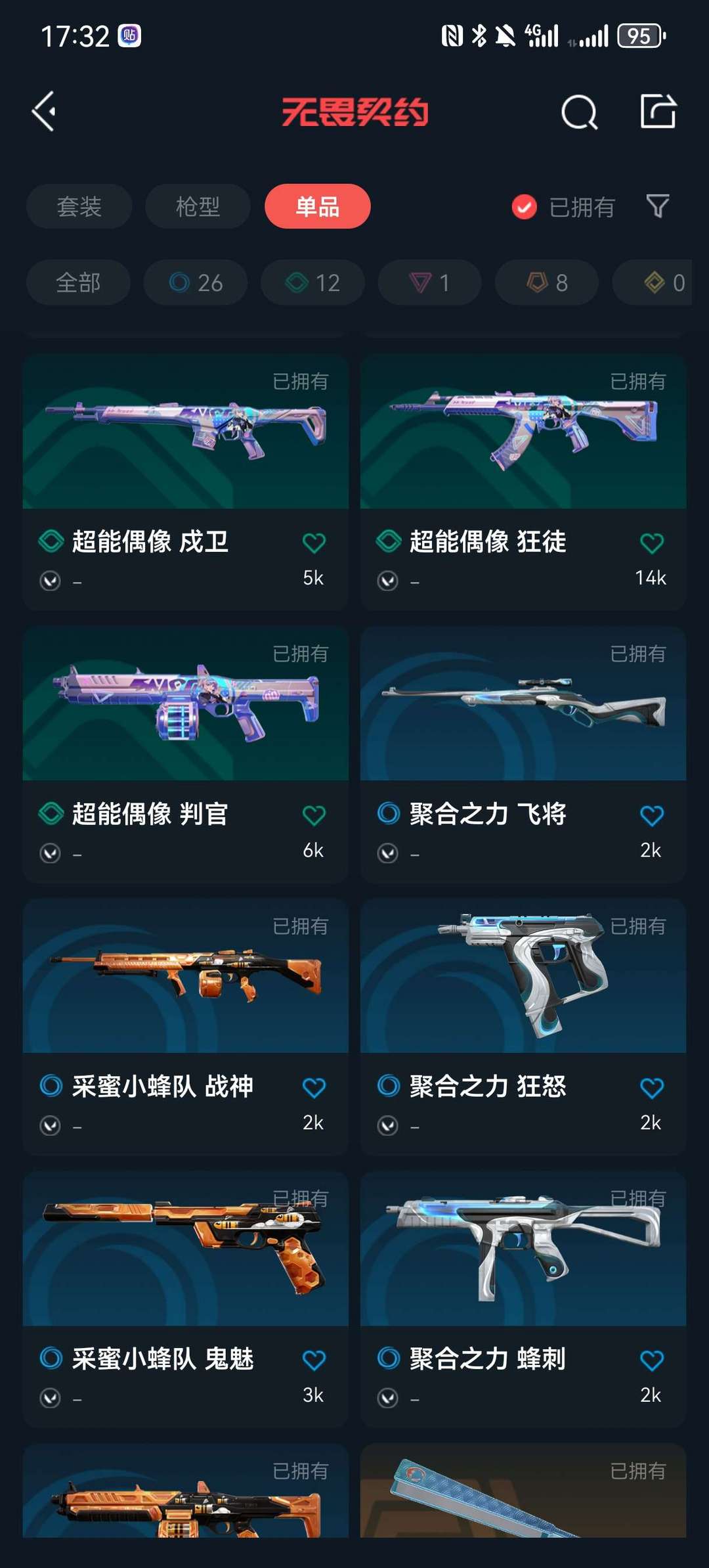Filter by the orange tier chip with 8

tap(546, 282)
